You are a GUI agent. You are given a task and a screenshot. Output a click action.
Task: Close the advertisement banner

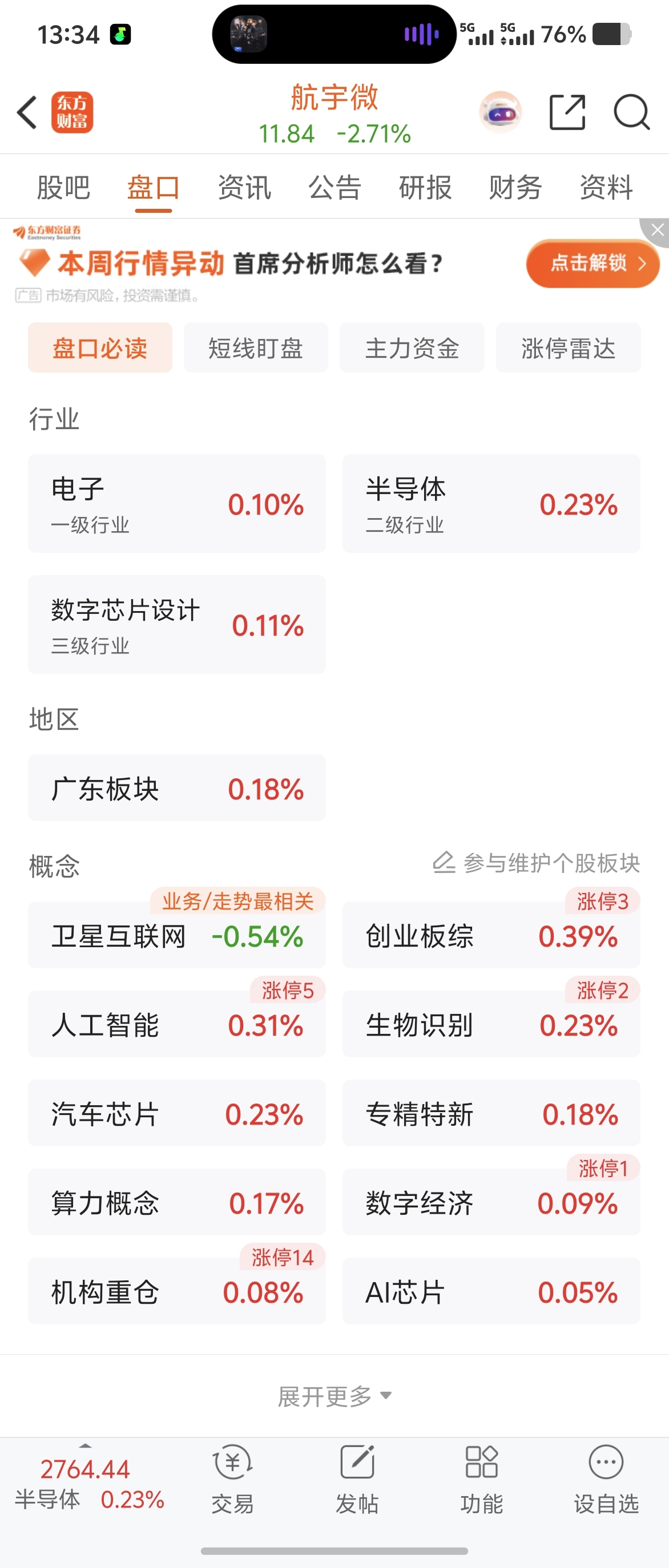click(657, 230)
